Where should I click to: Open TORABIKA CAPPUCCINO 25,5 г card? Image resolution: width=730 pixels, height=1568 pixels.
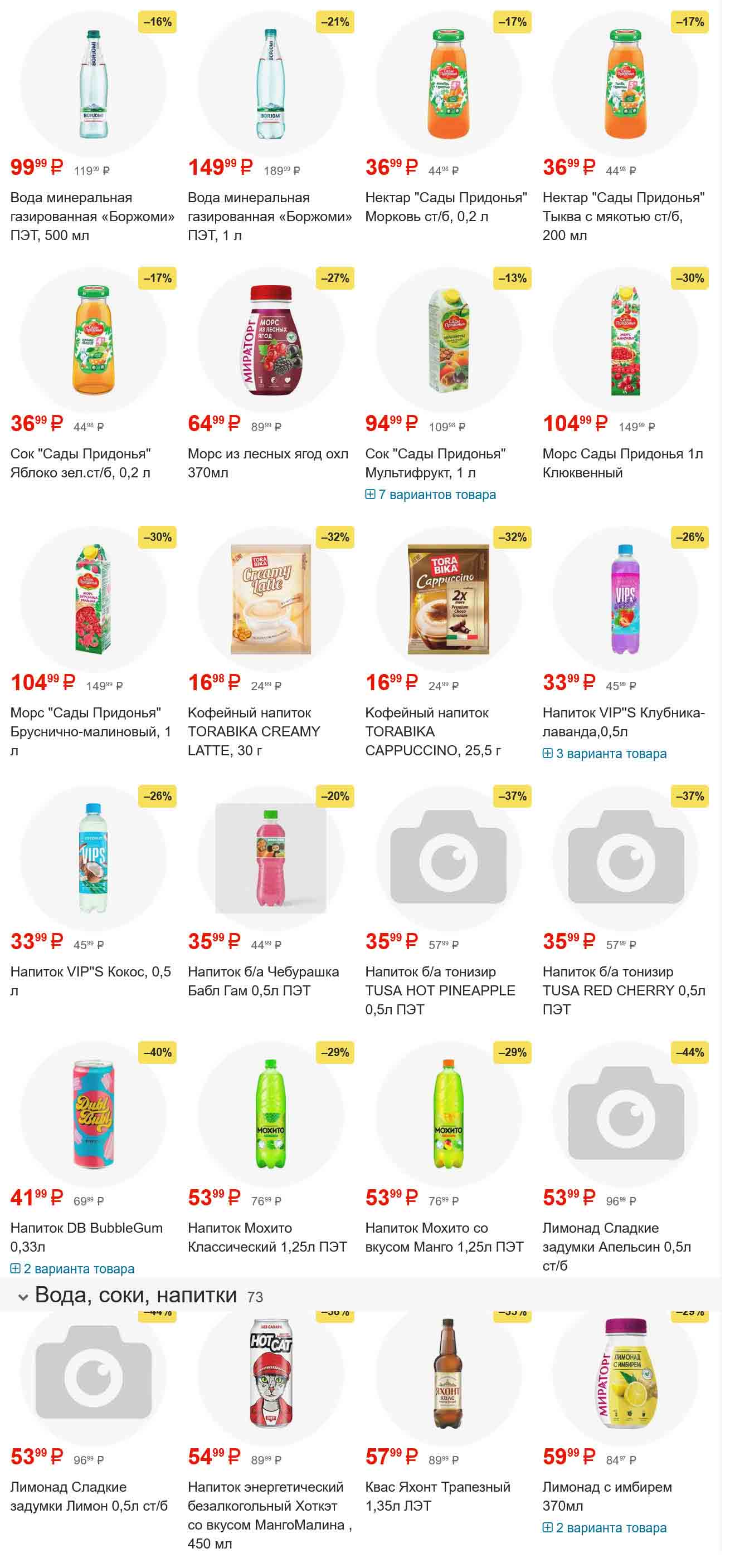point(432,731)
